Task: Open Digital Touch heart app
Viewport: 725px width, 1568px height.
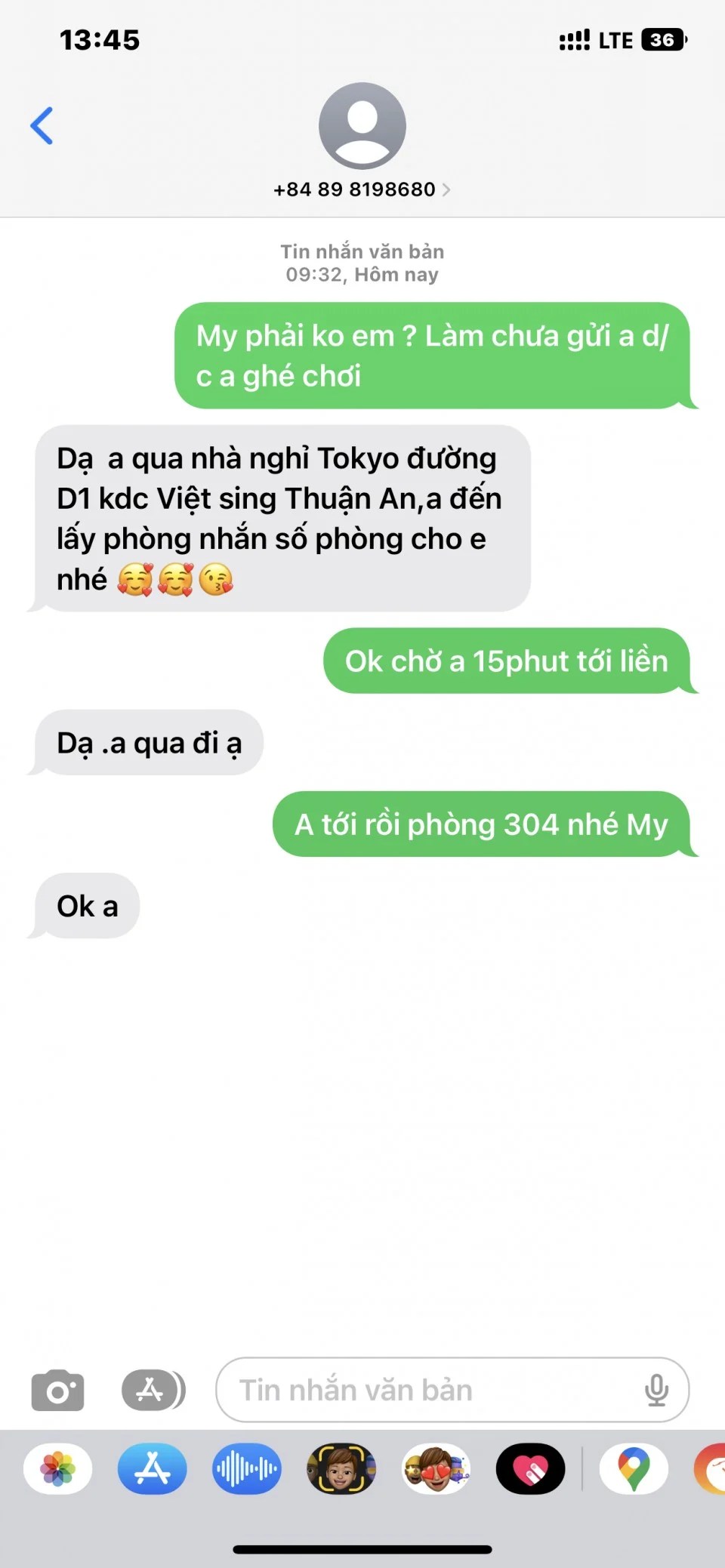Action: 530,1468
